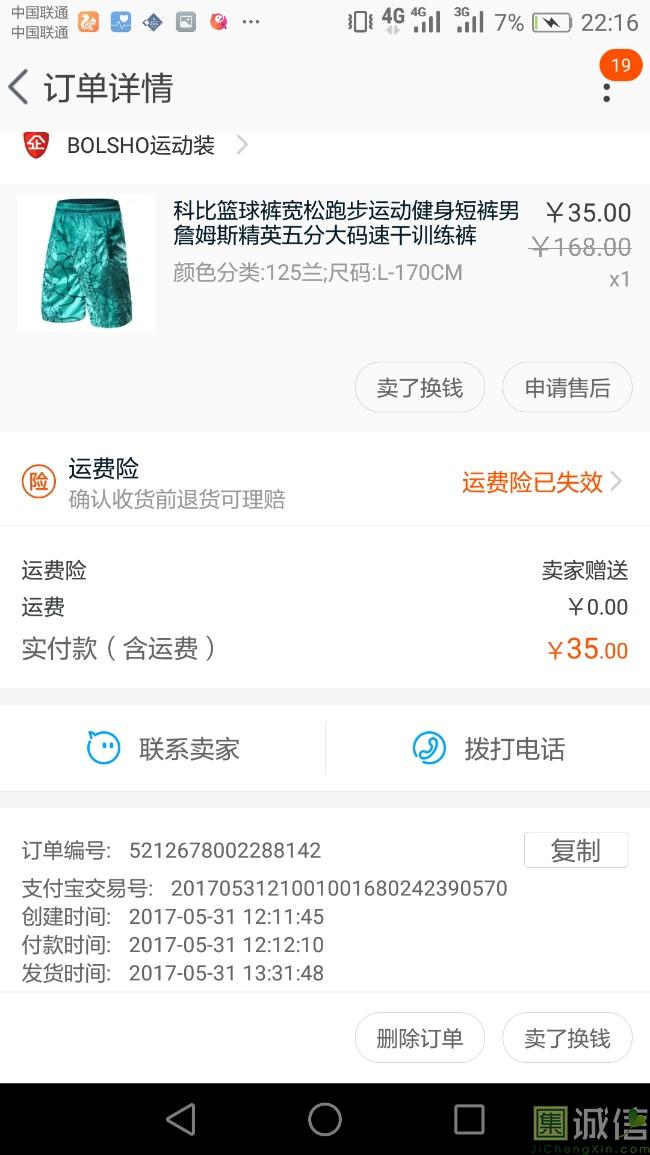This screenshot has height=1155, width=650.
Task: Delete this order with 删除订单
Action: coord(419,1038)
